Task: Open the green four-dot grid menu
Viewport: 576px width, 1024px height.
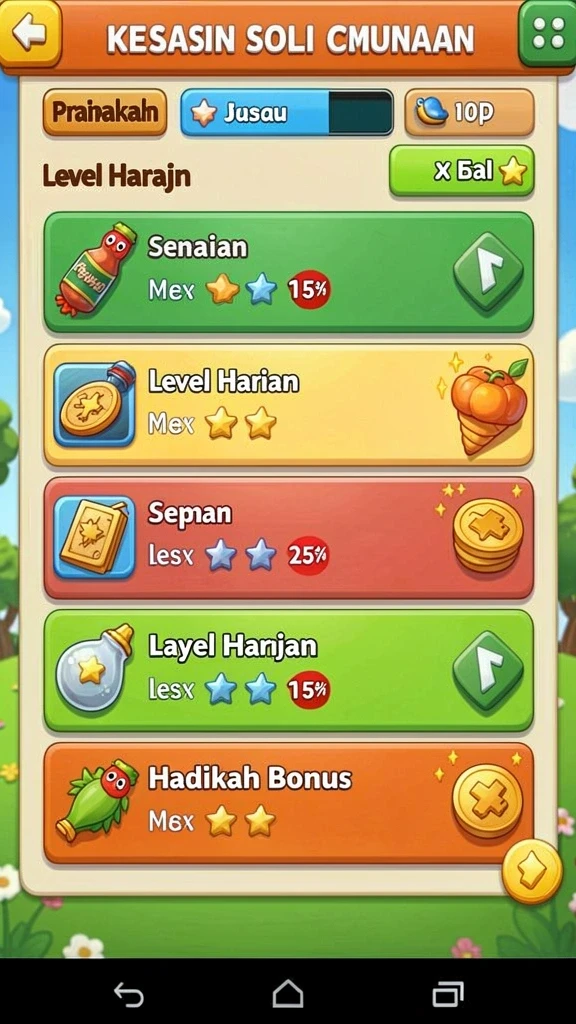Action: point(547,33)
